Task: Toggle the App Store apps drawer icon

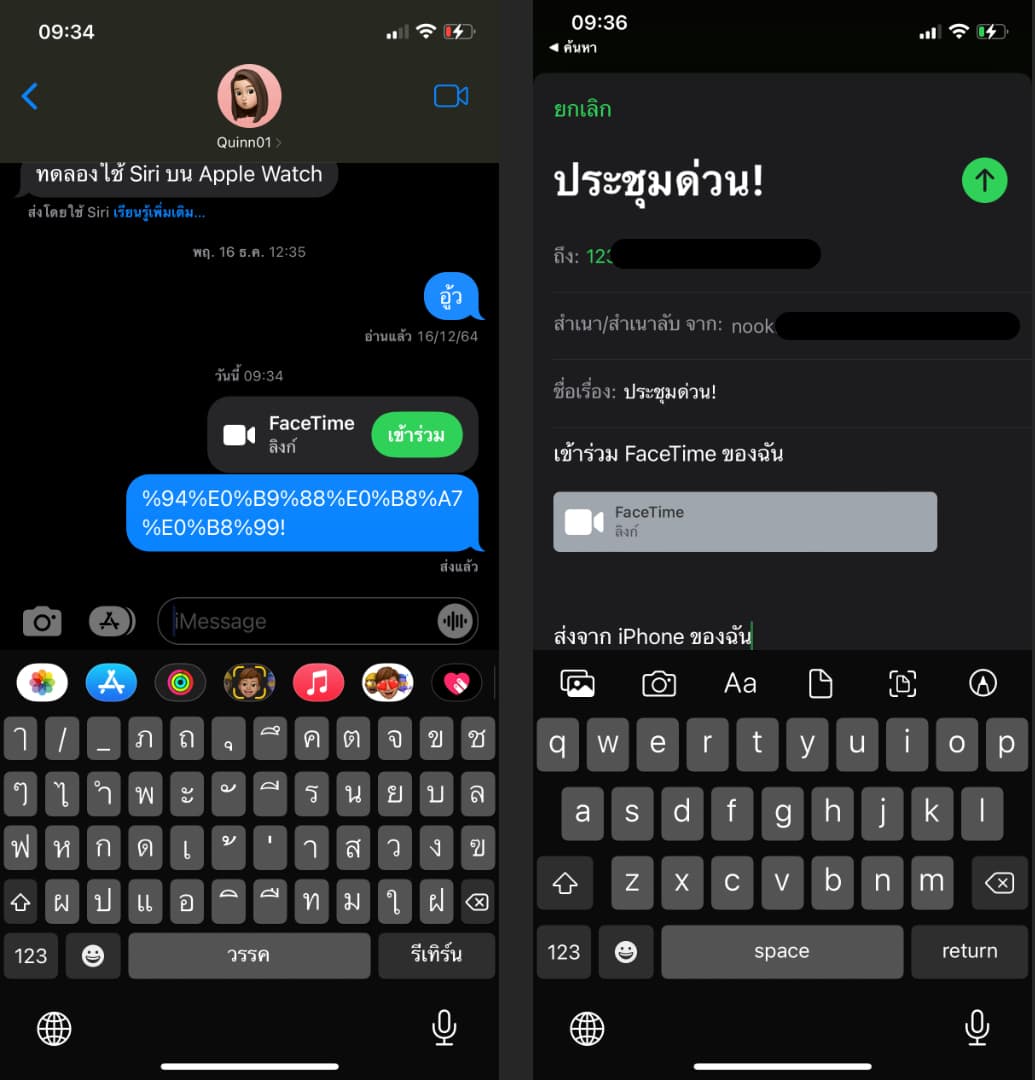Action: pos(112,621)
